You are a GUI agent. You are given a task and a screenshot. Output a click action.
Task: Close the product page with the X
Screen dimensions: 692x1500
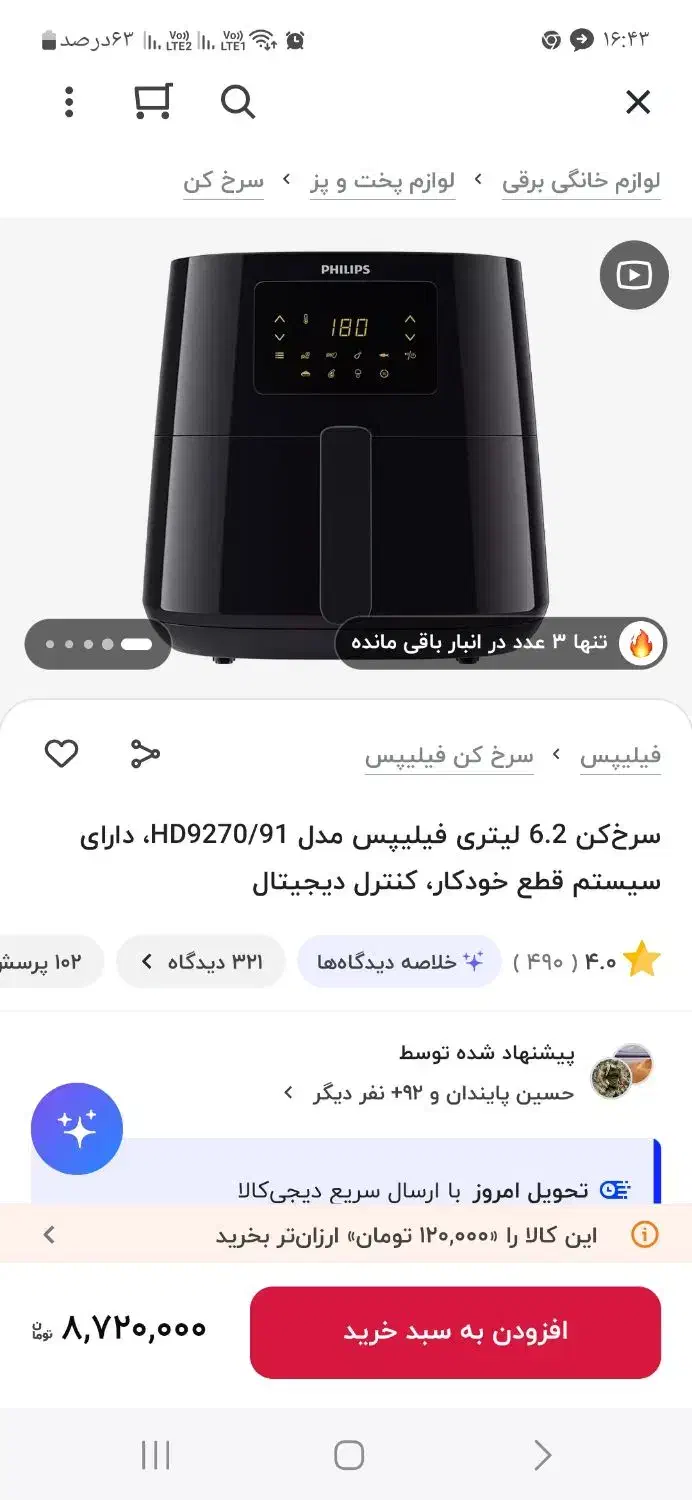[x=637, y=102]
